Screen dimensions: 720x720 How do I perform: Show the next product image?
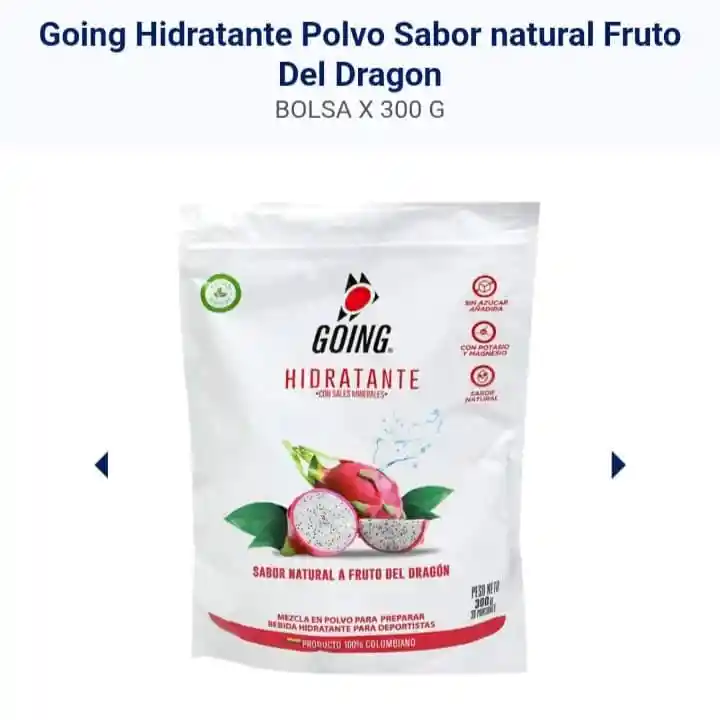(618, 465)
